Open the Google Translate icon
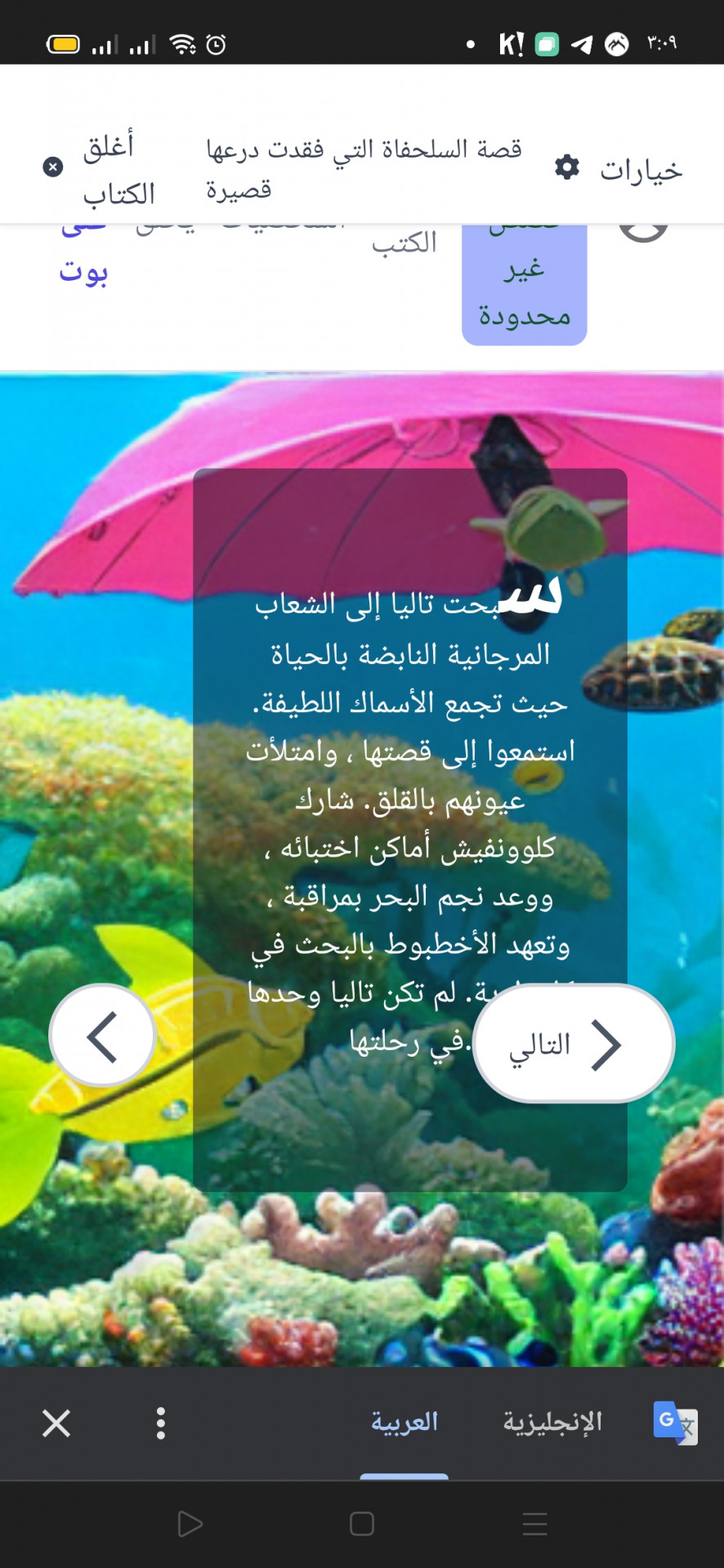The width and height of the screenshot is (724, 1568). pyautogui.click(x=675, y=1423)
